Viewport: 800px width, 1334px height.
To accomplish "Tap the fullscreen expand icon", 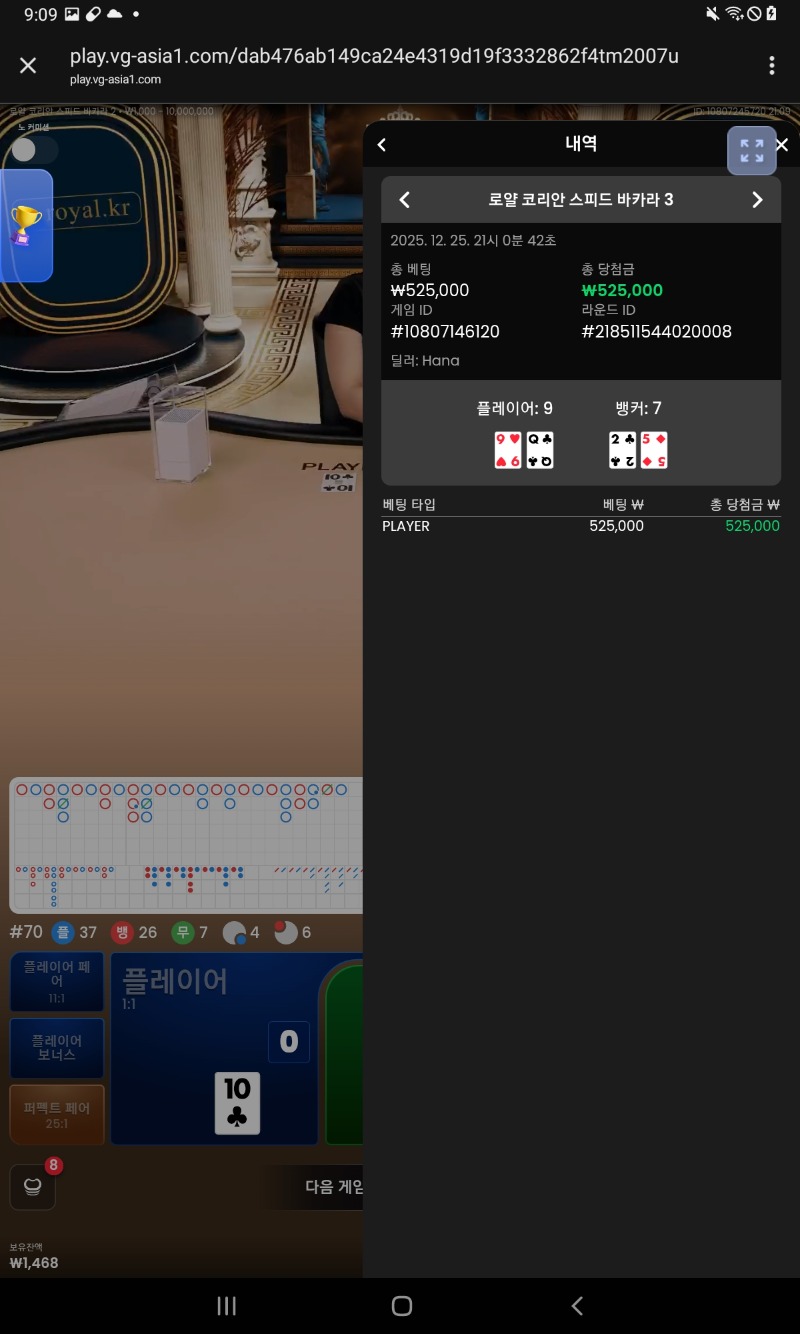I will (x=751, y=151).
